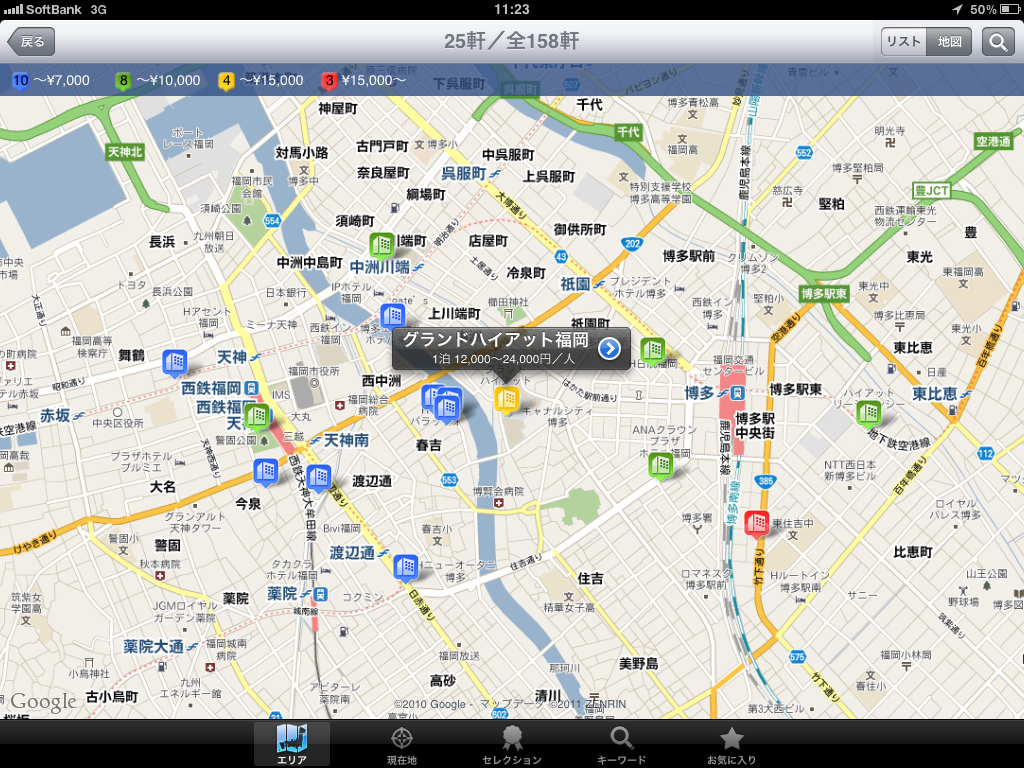1024x768 pixels.
Task: Select the green hotel pin right of callout
Action: pyautogui.click(x=653, y=350)
